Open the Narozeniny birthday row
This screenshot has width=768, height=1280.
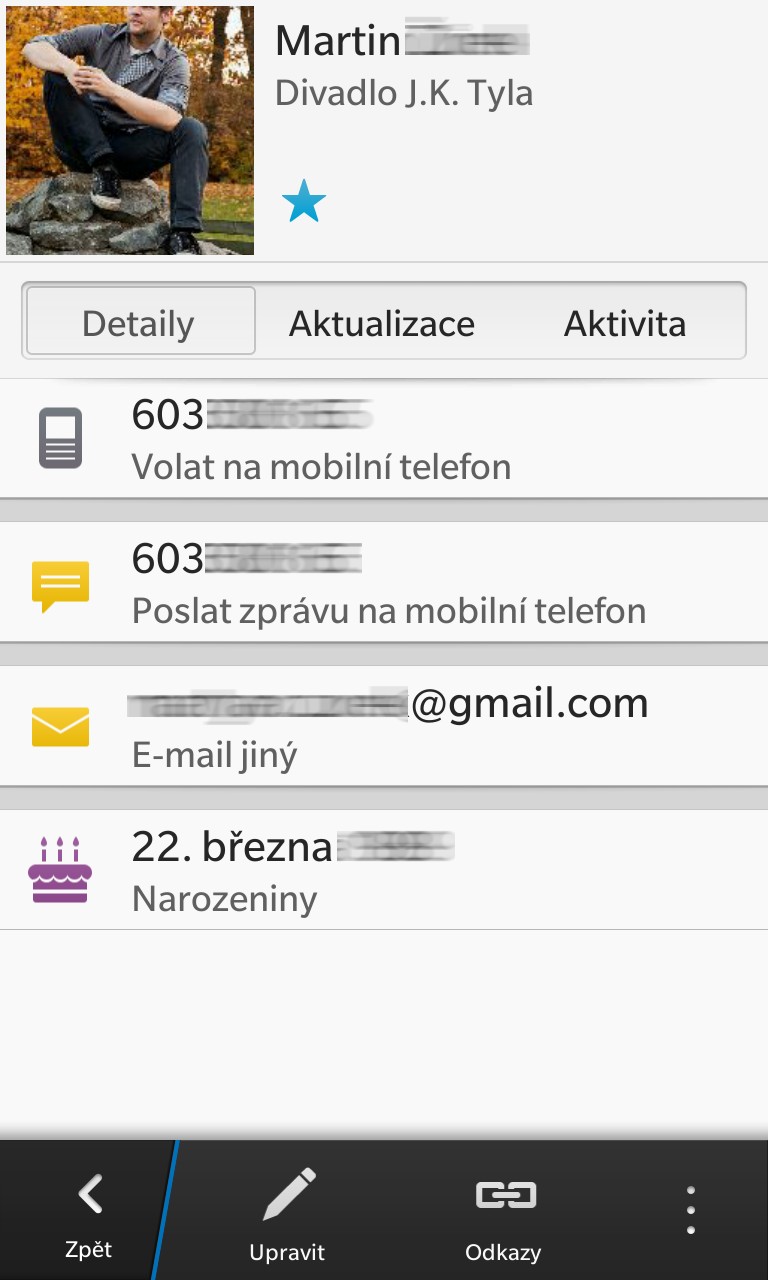pos(384,870)
